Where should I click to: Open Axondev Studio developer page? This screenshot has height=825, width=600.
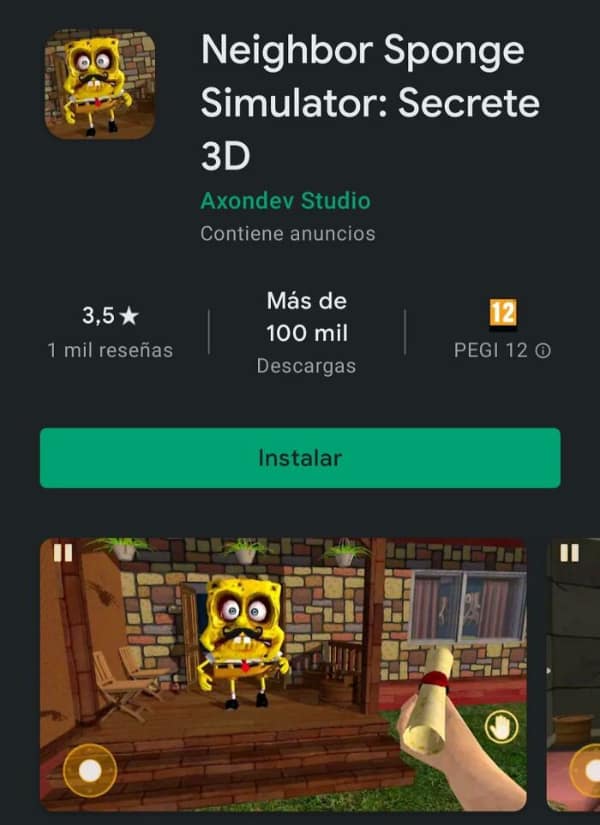click(x=285, y=201)
